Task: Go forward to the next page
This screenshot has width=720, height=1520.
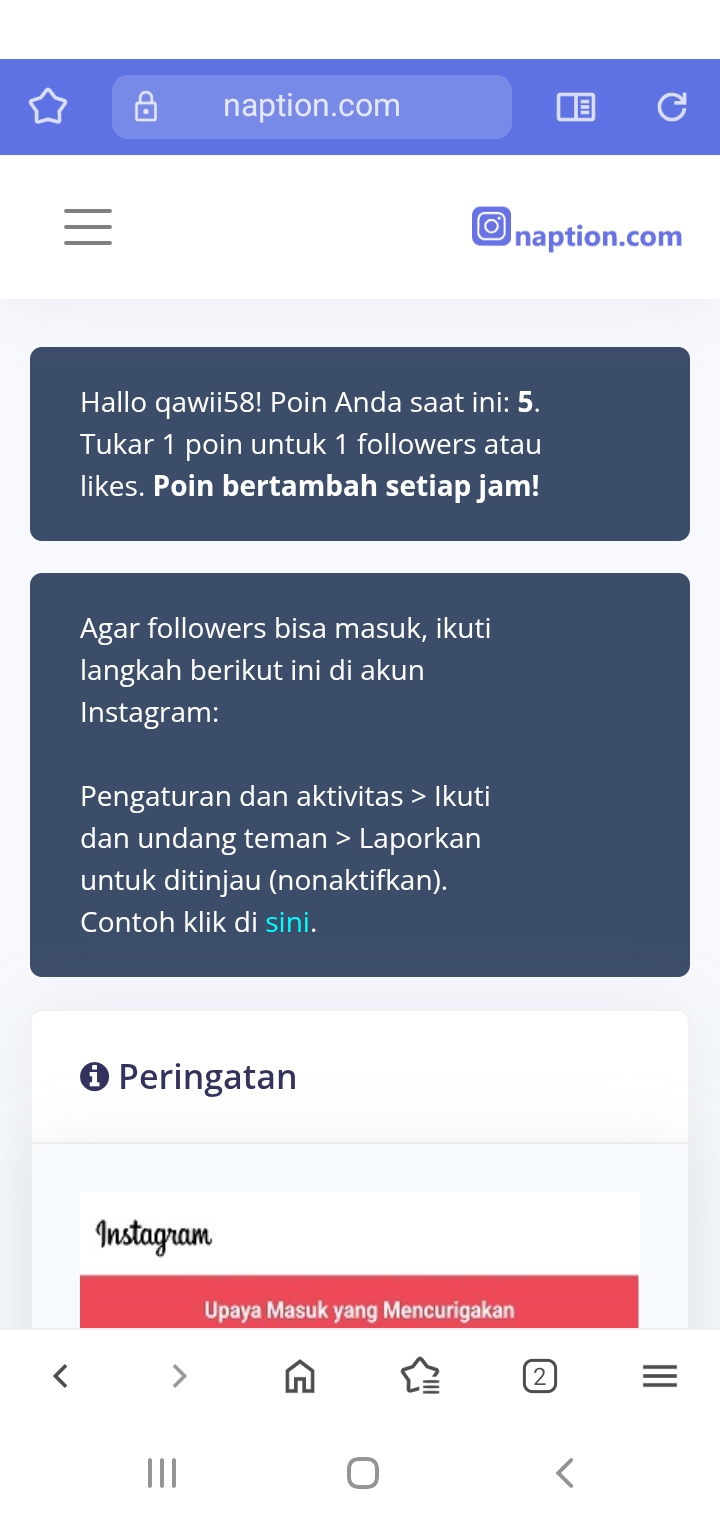Action: coord(180,1377)
